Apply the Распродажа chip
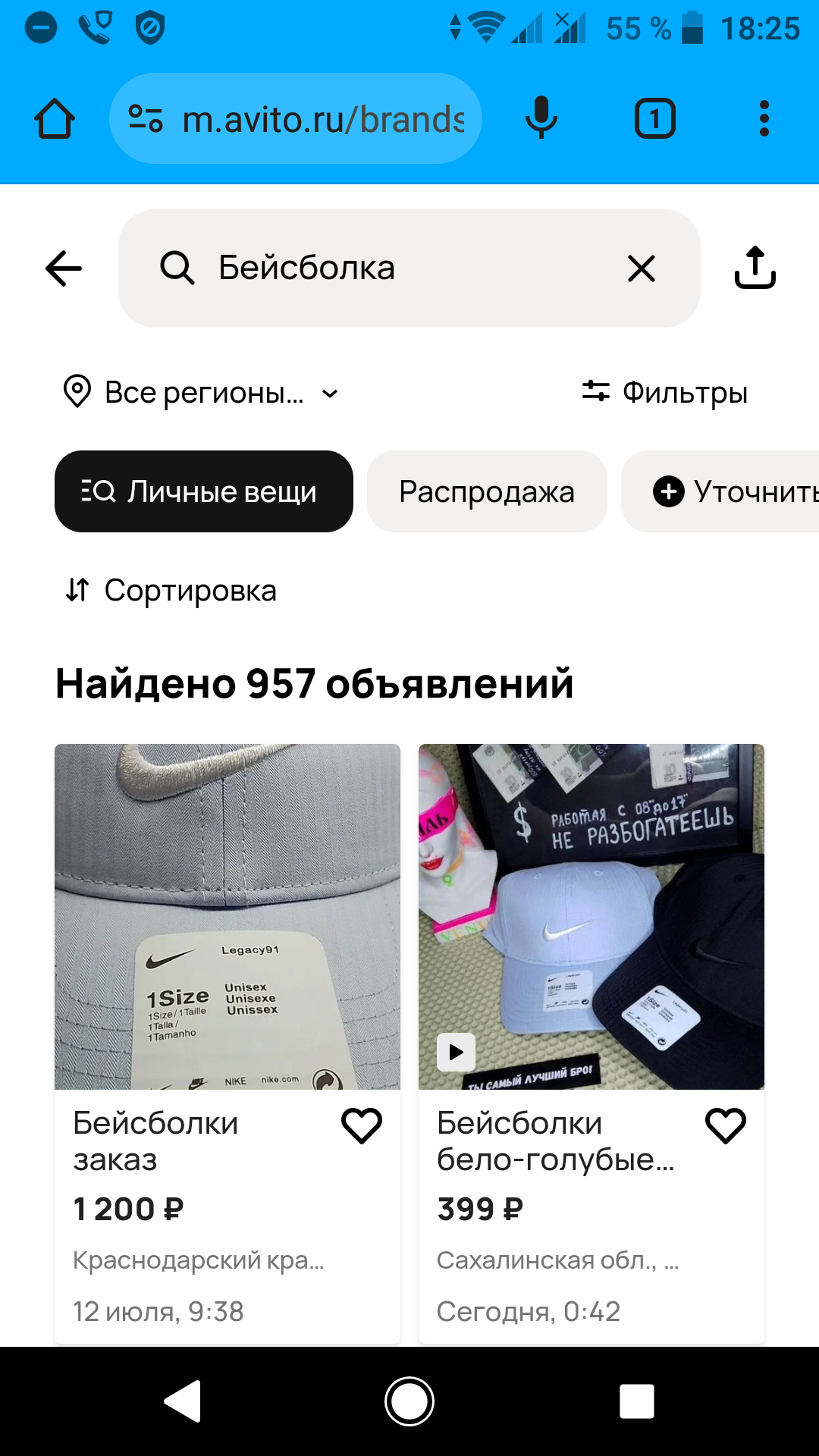This screenshot has width=819, height=1456. coord(487,491)
